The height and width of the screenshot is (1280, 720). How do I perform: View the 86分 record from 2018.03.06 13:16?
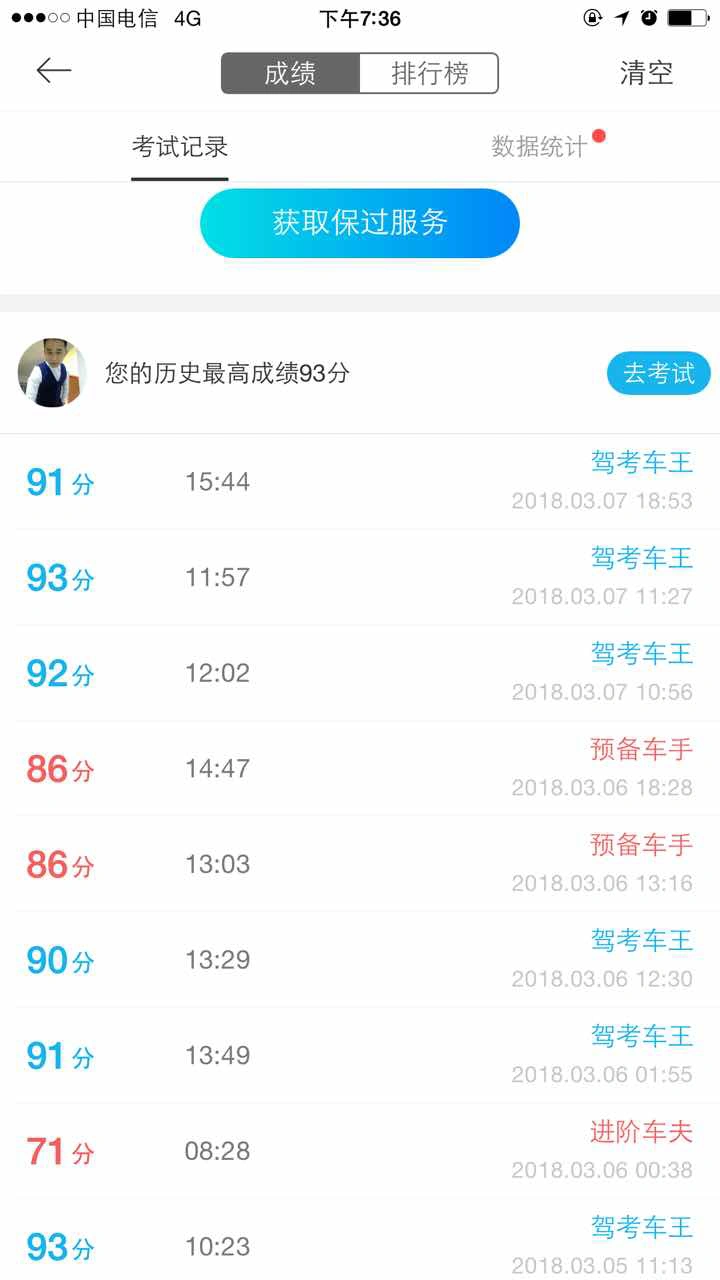(x=360, y=864)
